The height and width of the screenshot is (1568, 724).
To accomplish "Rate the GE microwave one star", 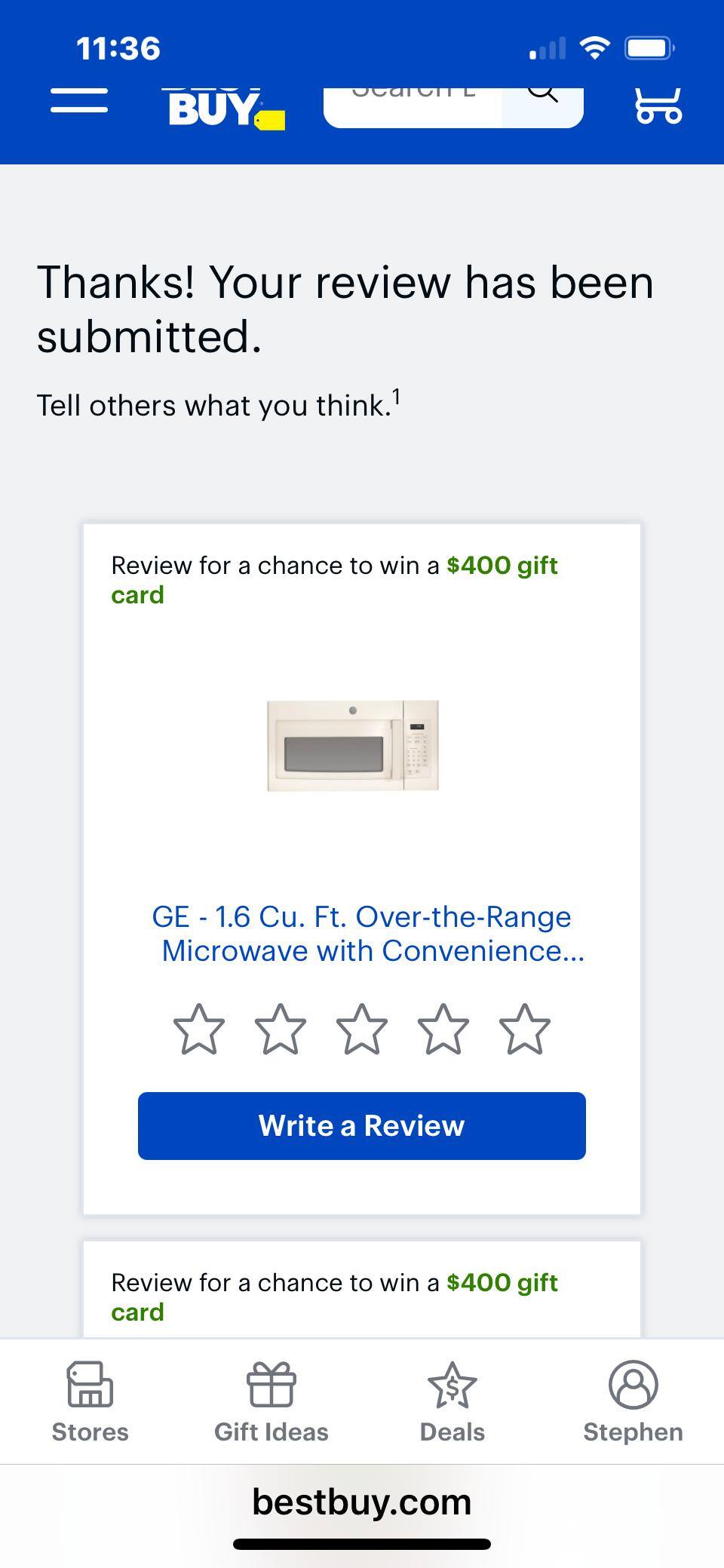I will [x=199, y=1029].
